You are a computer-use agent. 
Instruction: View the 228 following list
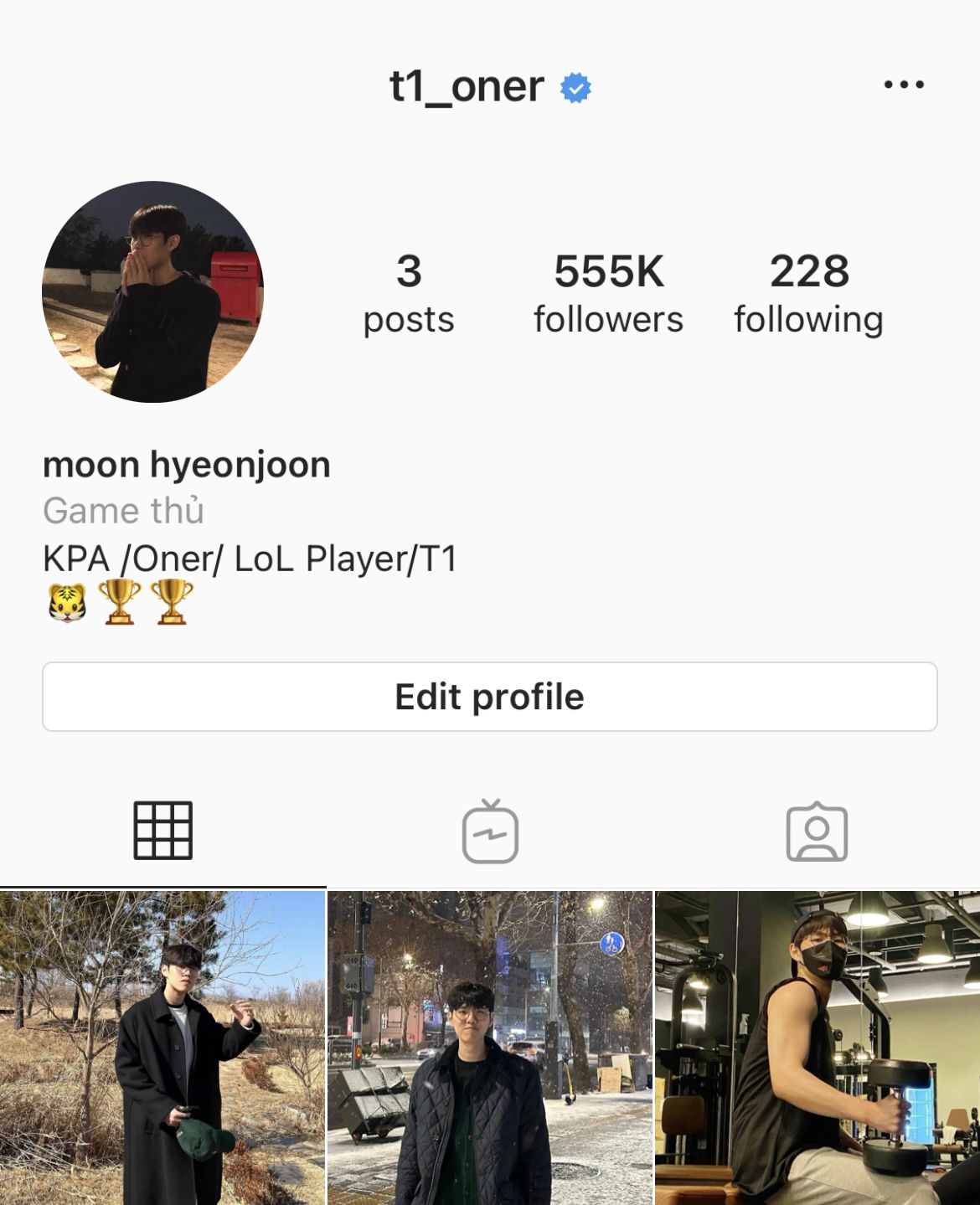(808, 294)
